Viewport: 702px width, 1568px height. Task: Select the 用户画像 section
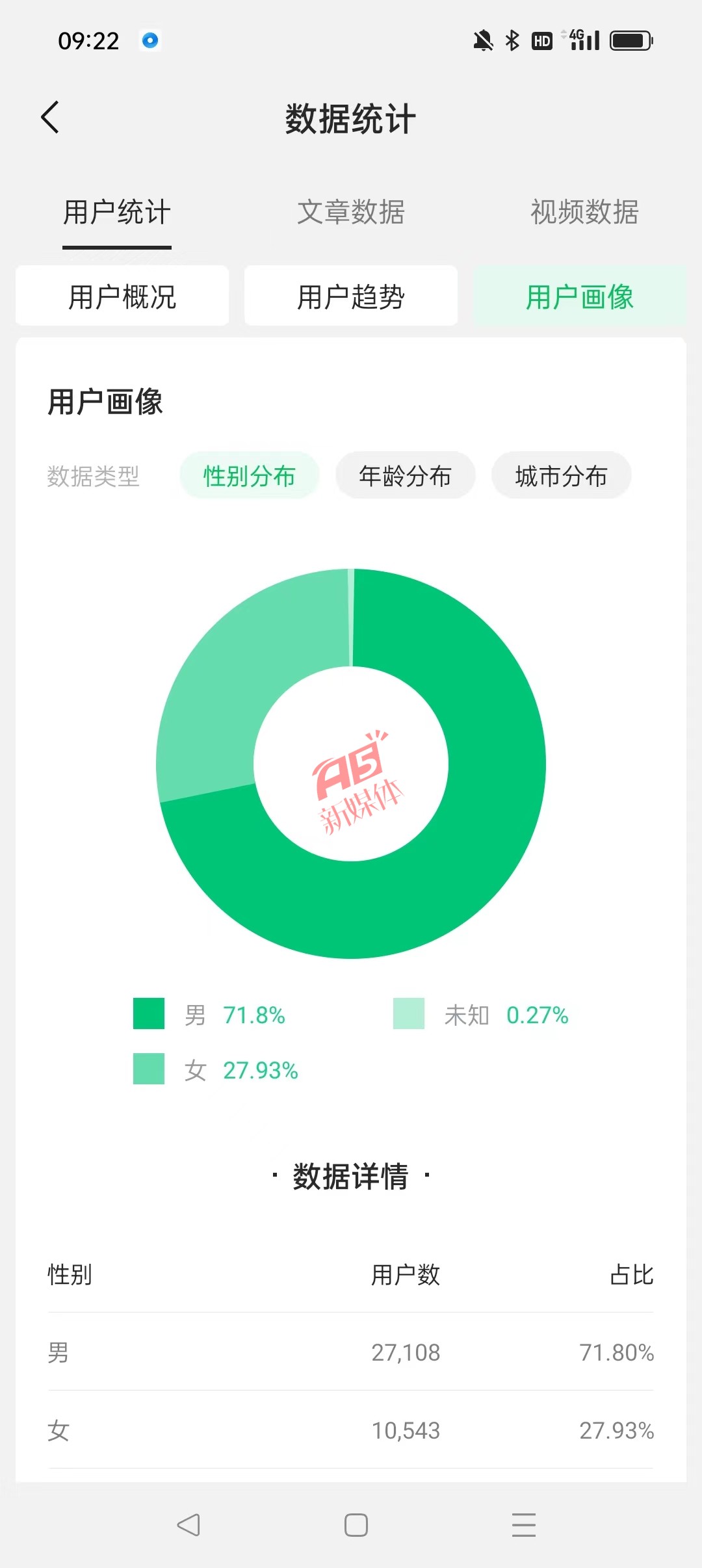(x=580, y=296)
